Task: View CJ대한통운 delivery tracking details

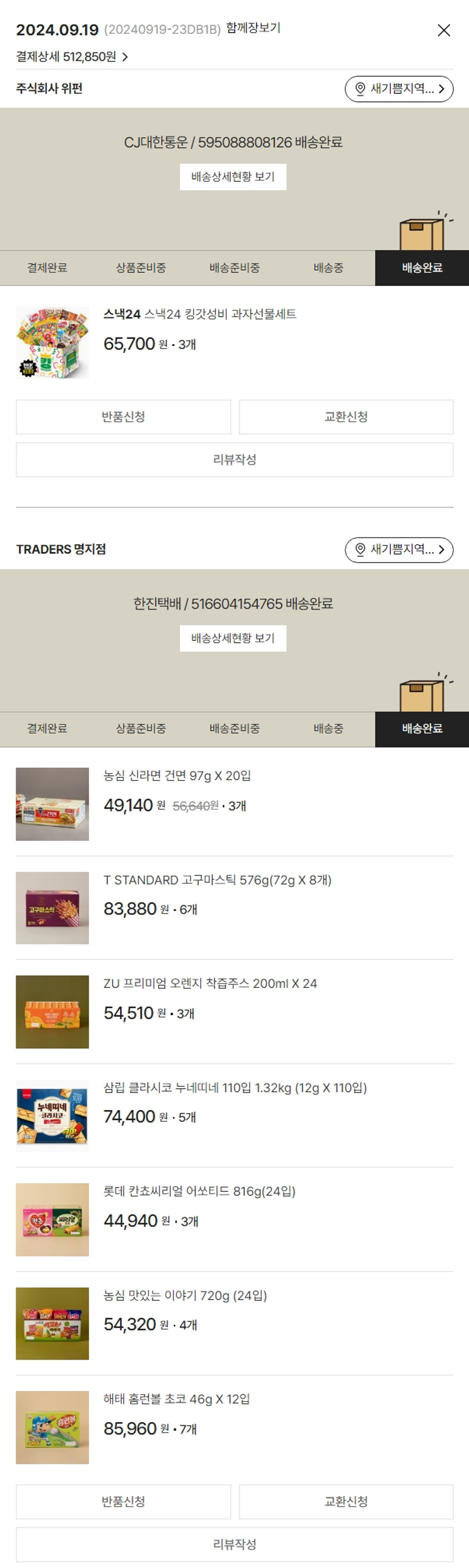Action: [x=233, y=177]
